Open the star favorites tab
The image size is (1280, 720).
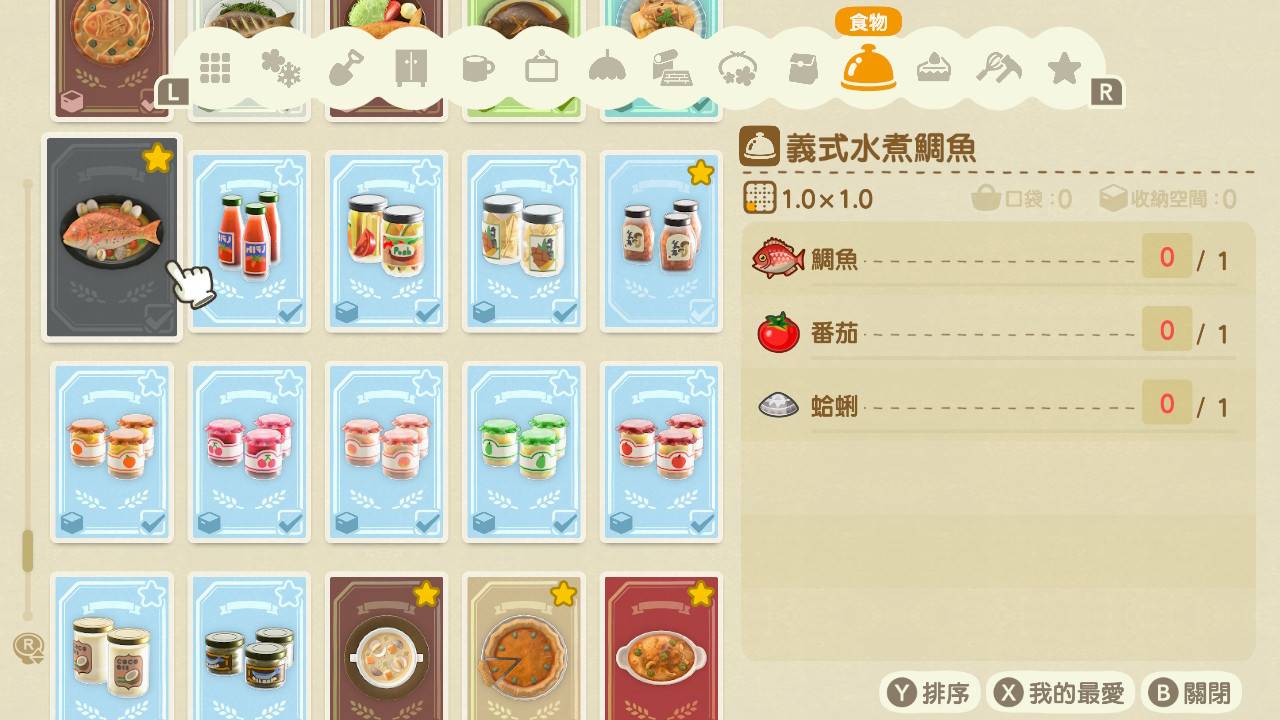point(1063,69)
